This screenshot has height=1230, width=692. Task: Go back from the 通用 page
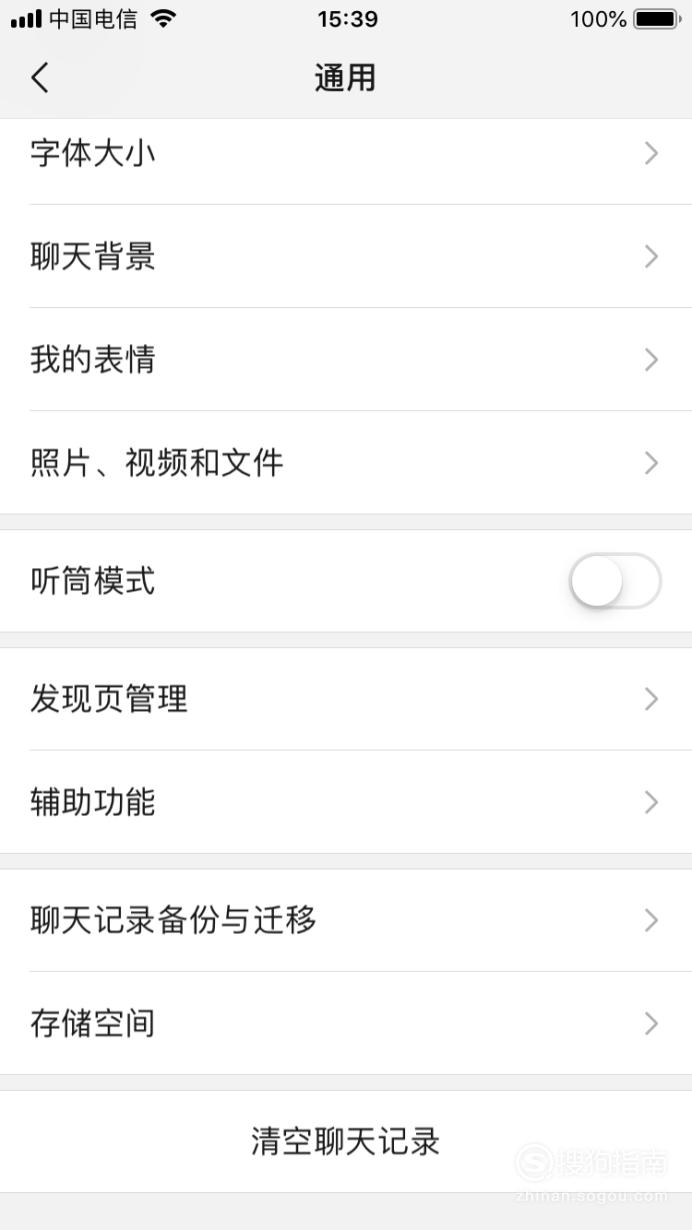click(40, 77)
